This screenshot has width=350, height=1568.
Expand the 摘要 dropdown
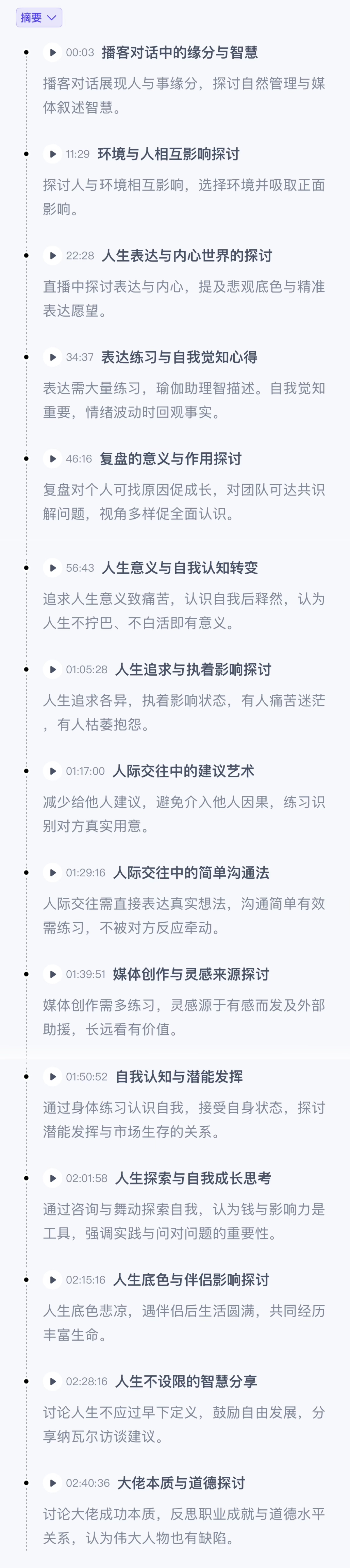[38, 18]
